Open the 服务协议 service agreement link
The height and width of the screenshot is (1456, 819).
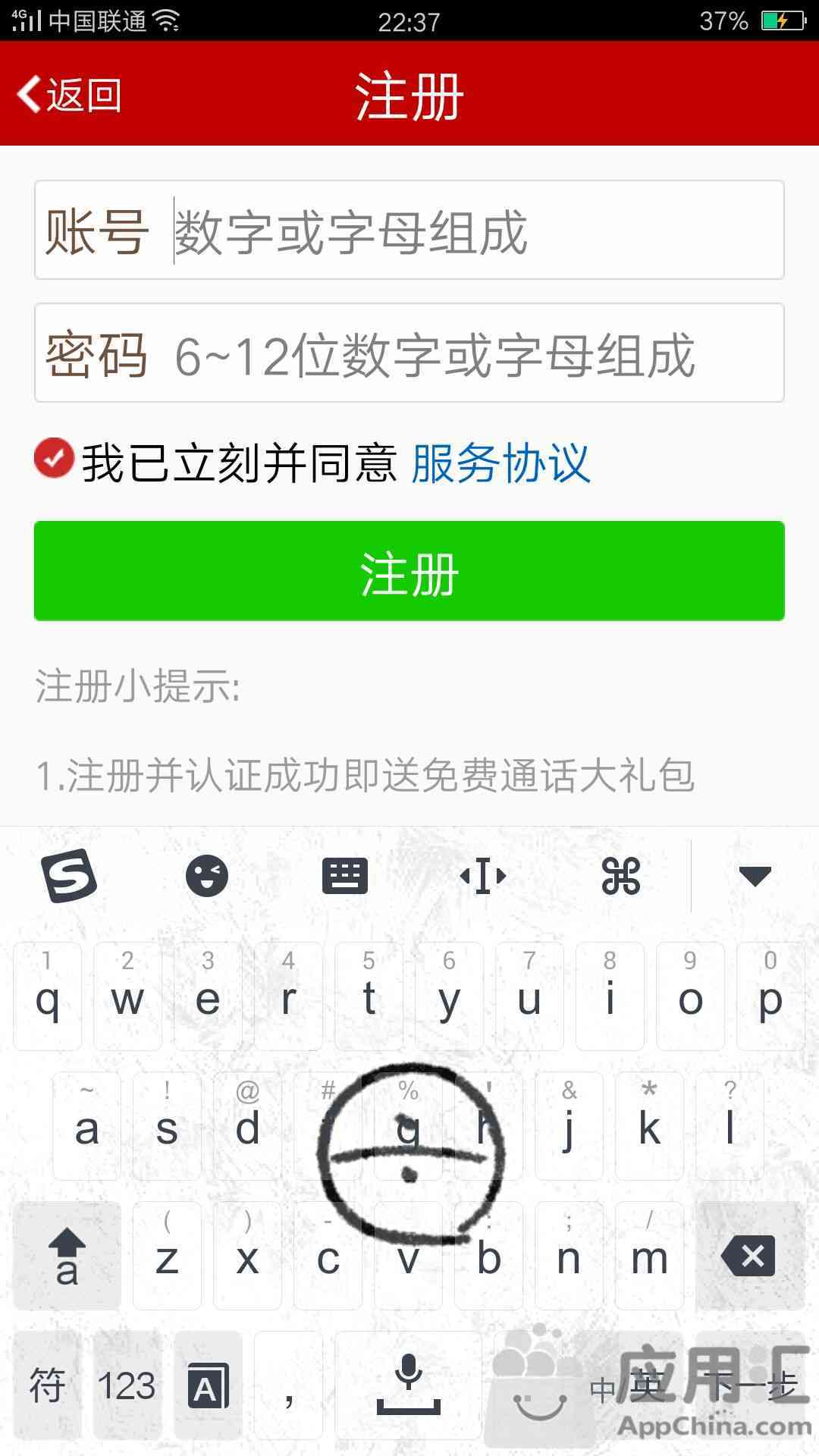(x=500, y=463)
